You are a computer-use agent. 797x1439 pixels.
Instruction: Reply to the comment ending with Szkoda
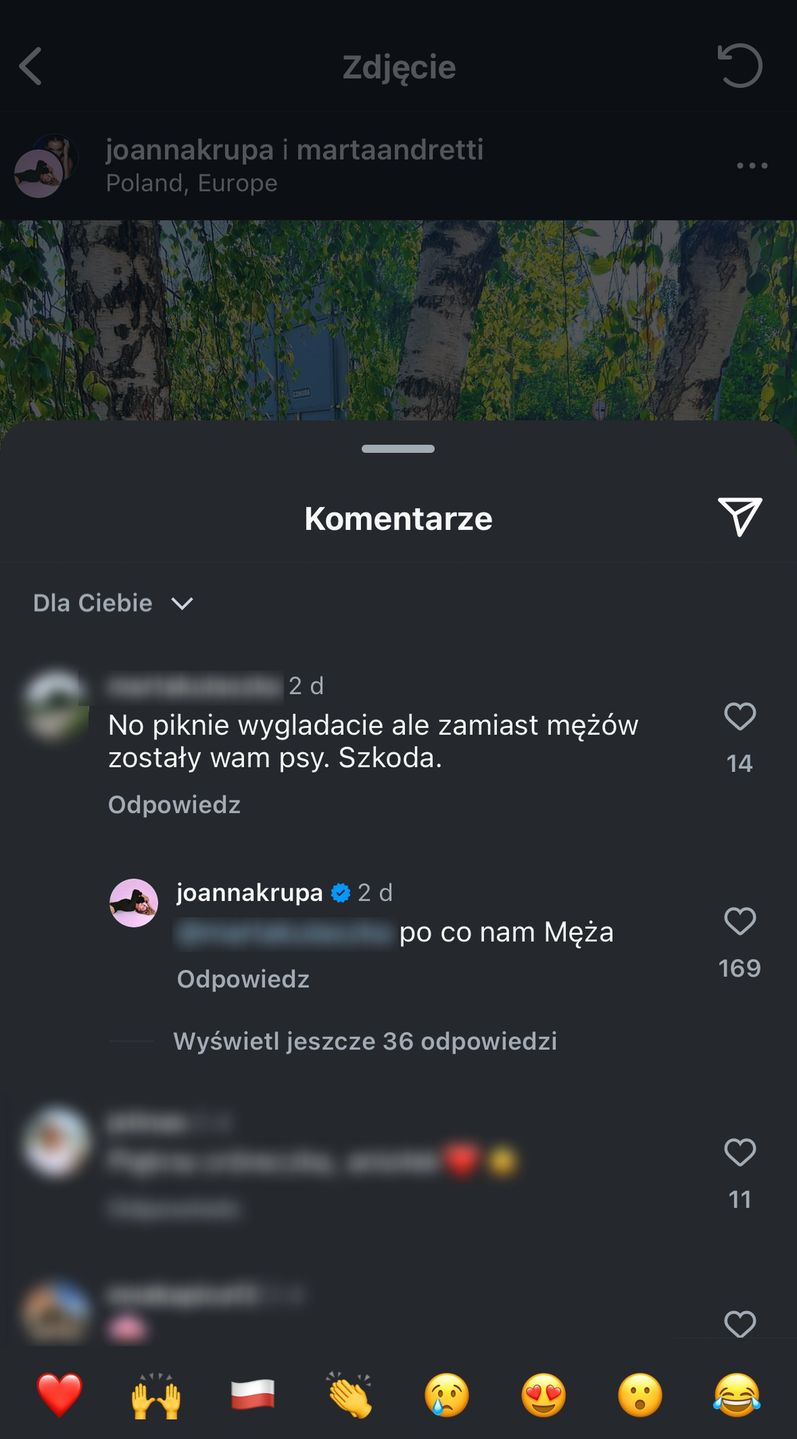174,805
